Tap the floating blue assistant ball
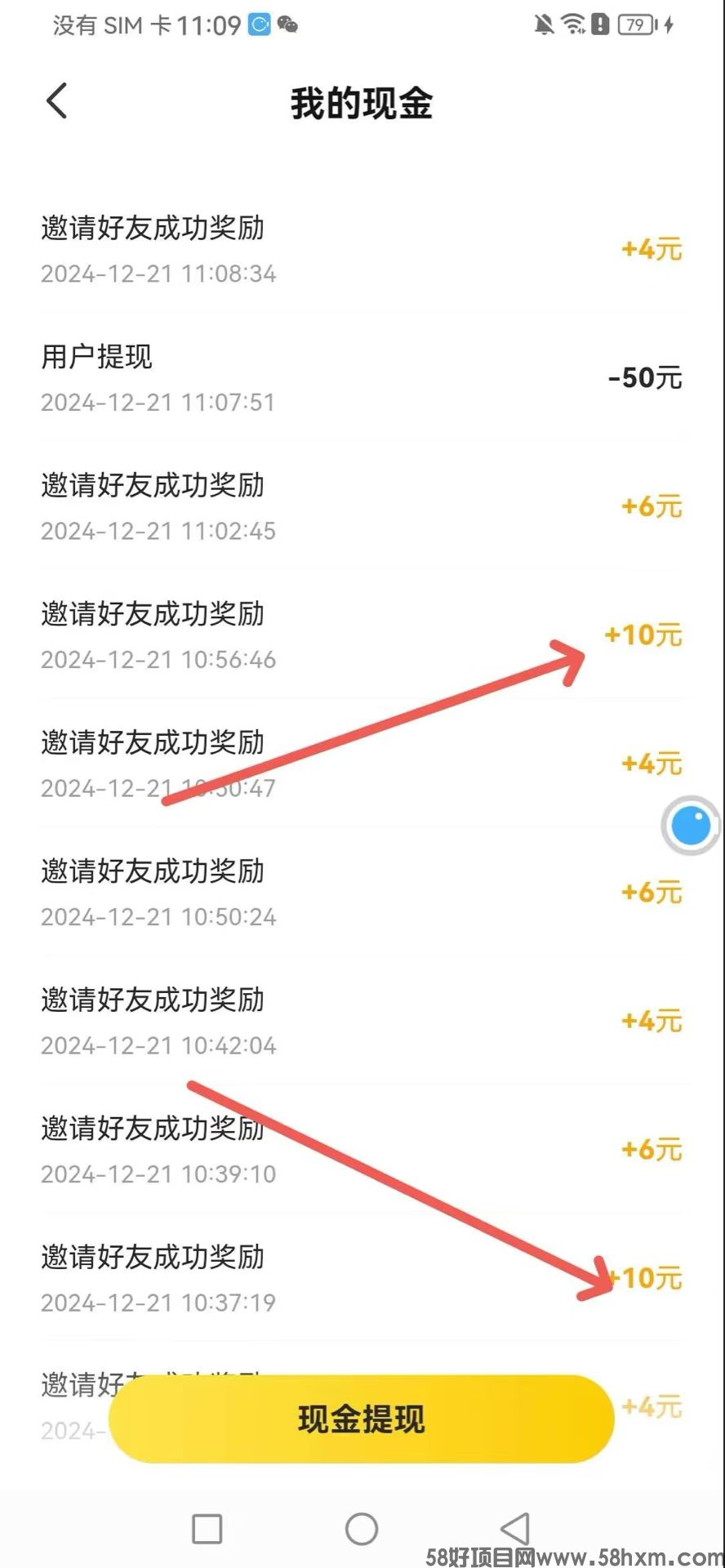 692,826
